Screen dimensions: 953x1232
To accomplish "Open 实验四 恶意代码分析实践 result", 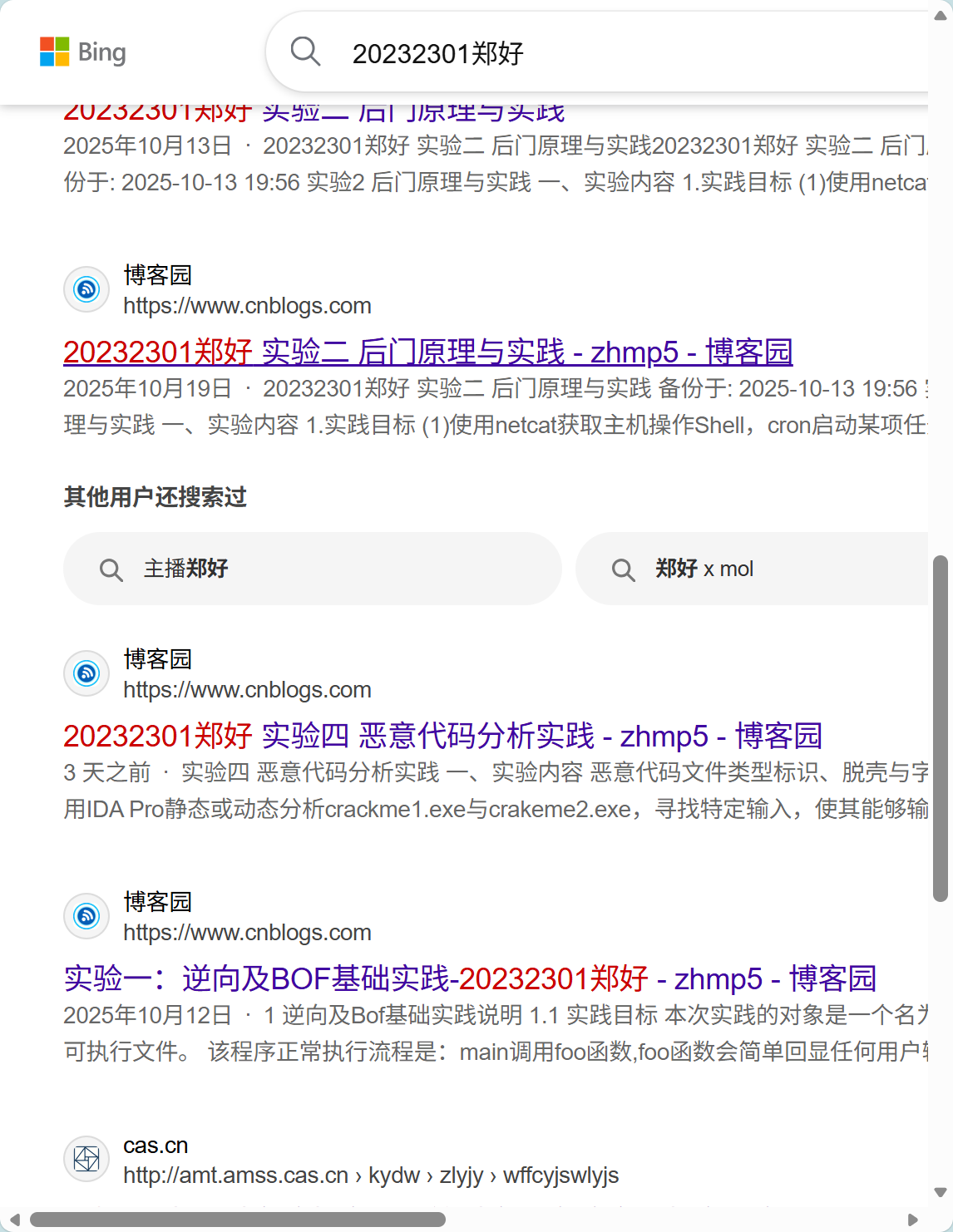I will click(442, 736).
